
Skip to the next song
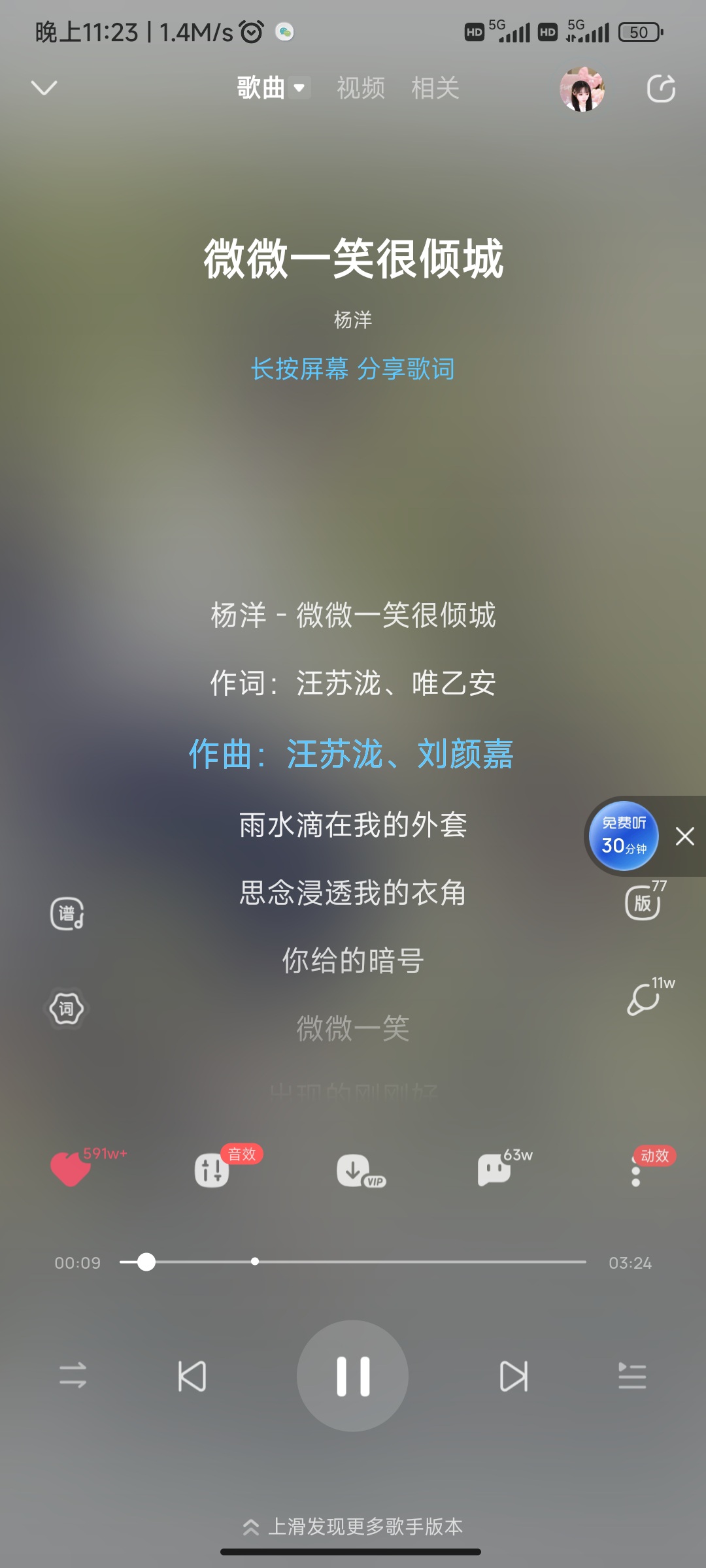[514, 1376]
